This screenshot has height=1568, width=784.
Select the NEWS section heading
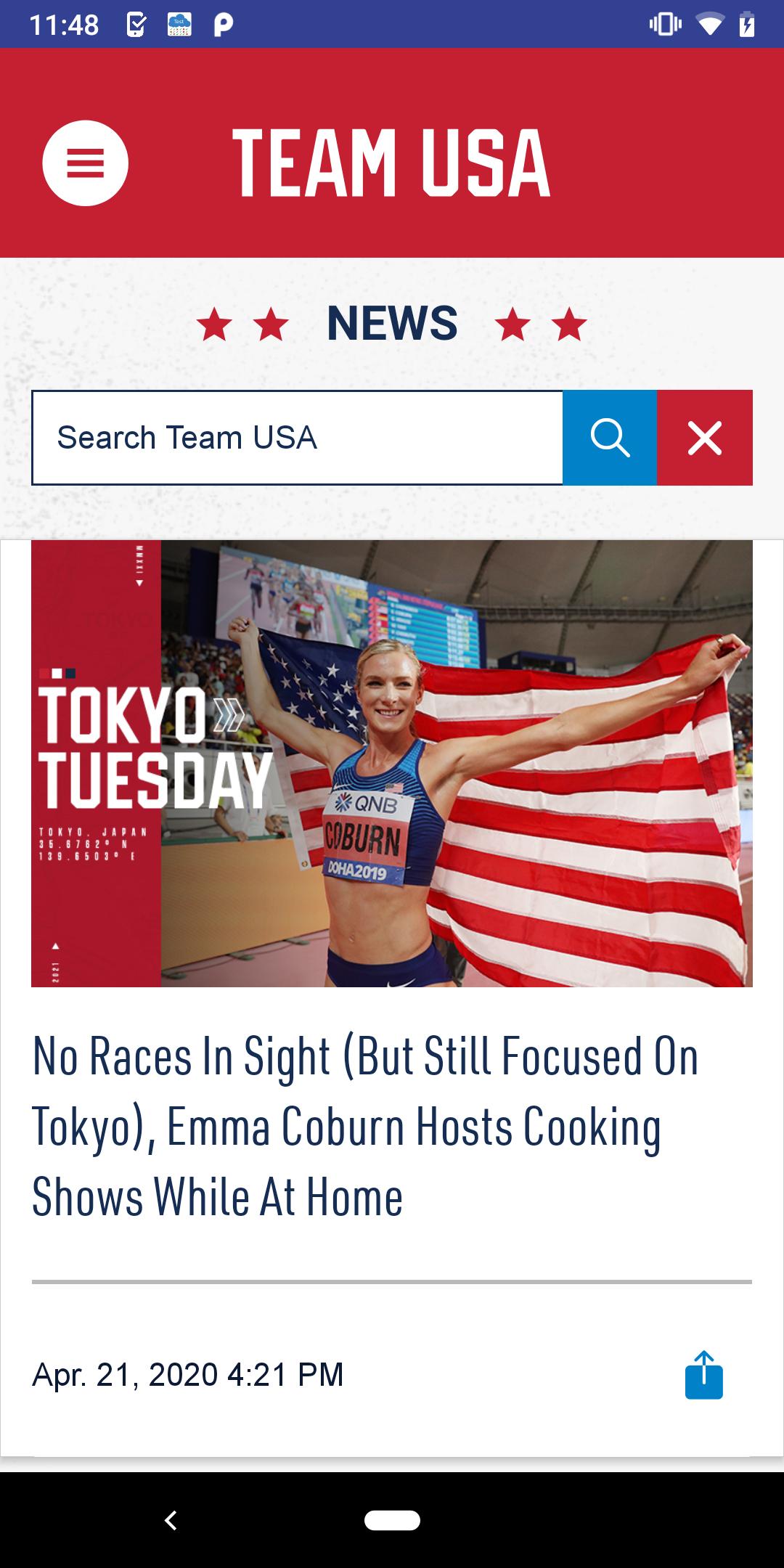click(x=391, y=323)
